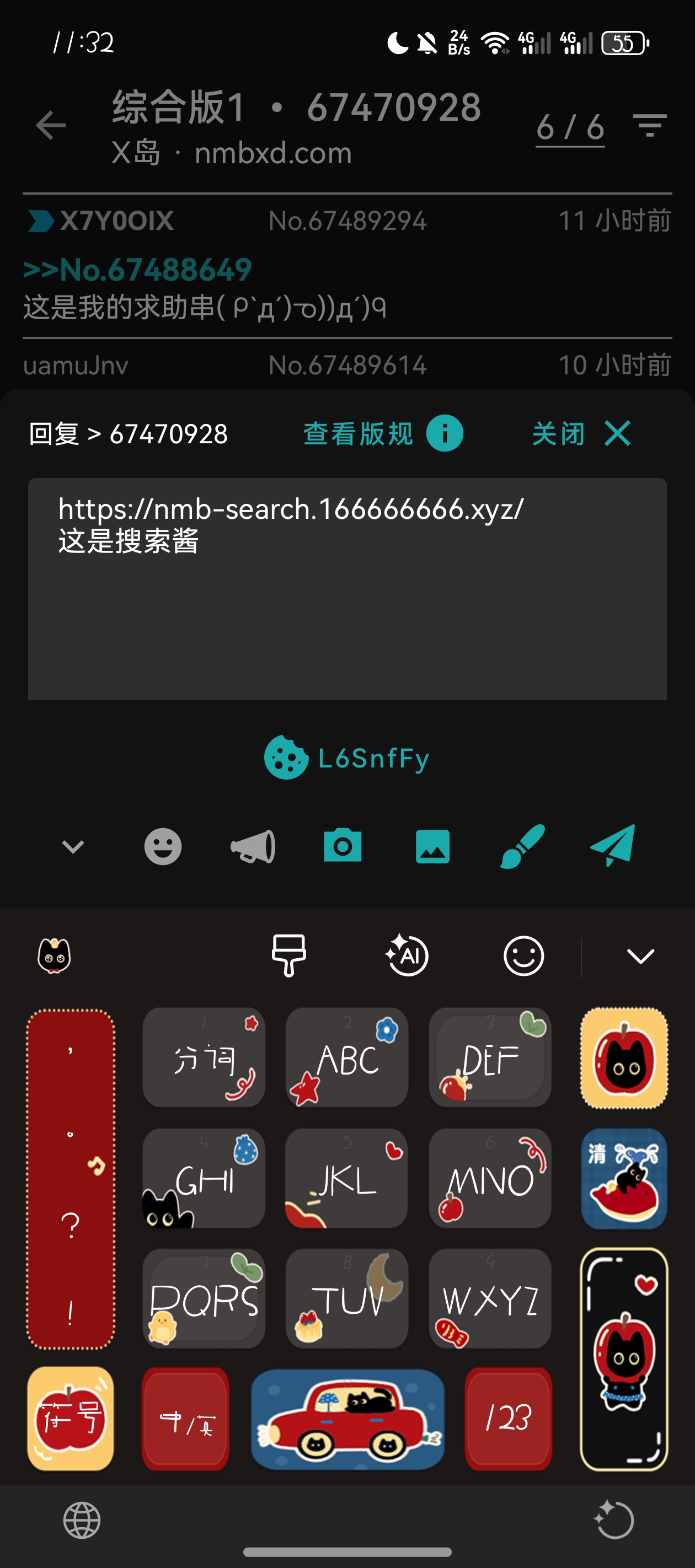Switch keyboard to 123 numbers
695x1568 pixels.
point(508,1417)
